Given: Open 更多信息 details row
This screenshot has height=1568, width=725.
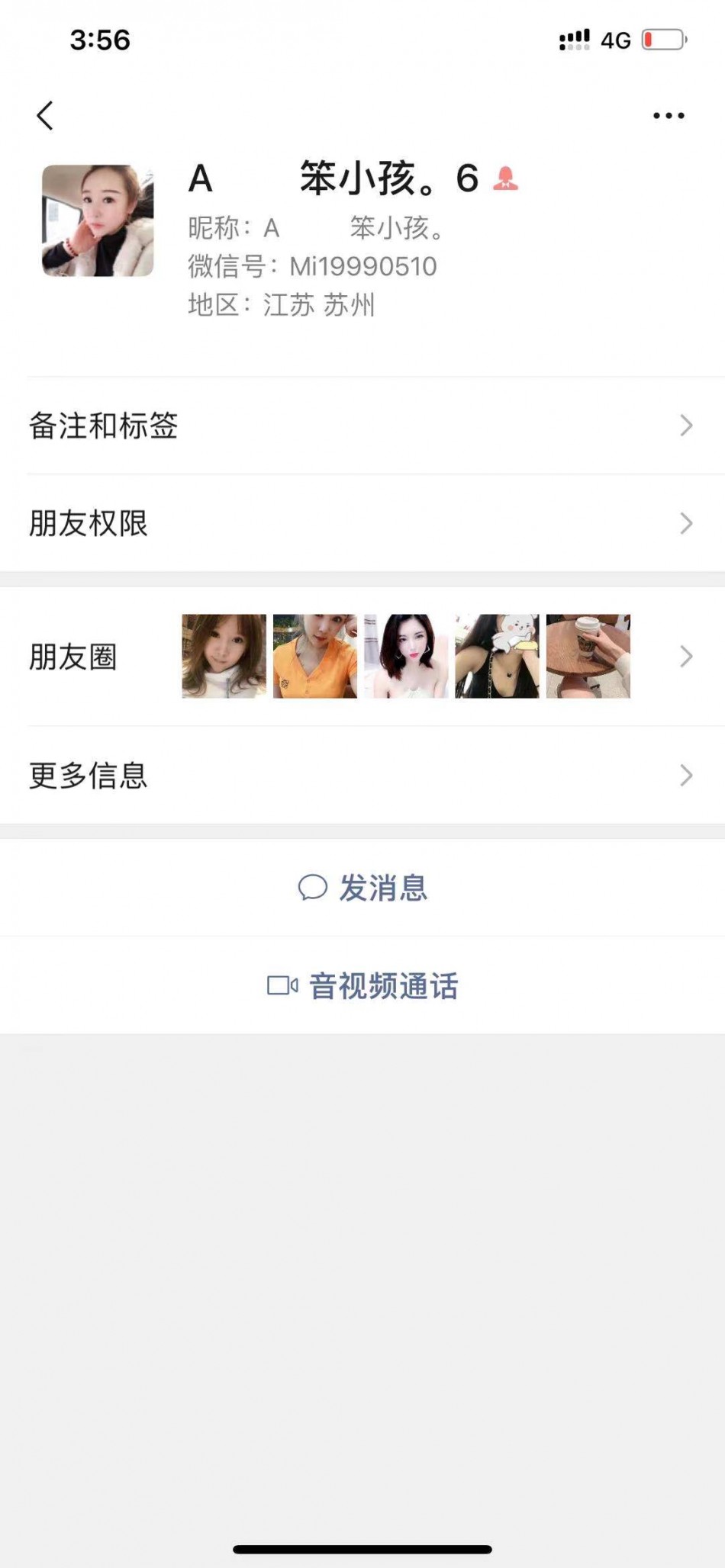Looking at the screenshot, I should 362,776.
